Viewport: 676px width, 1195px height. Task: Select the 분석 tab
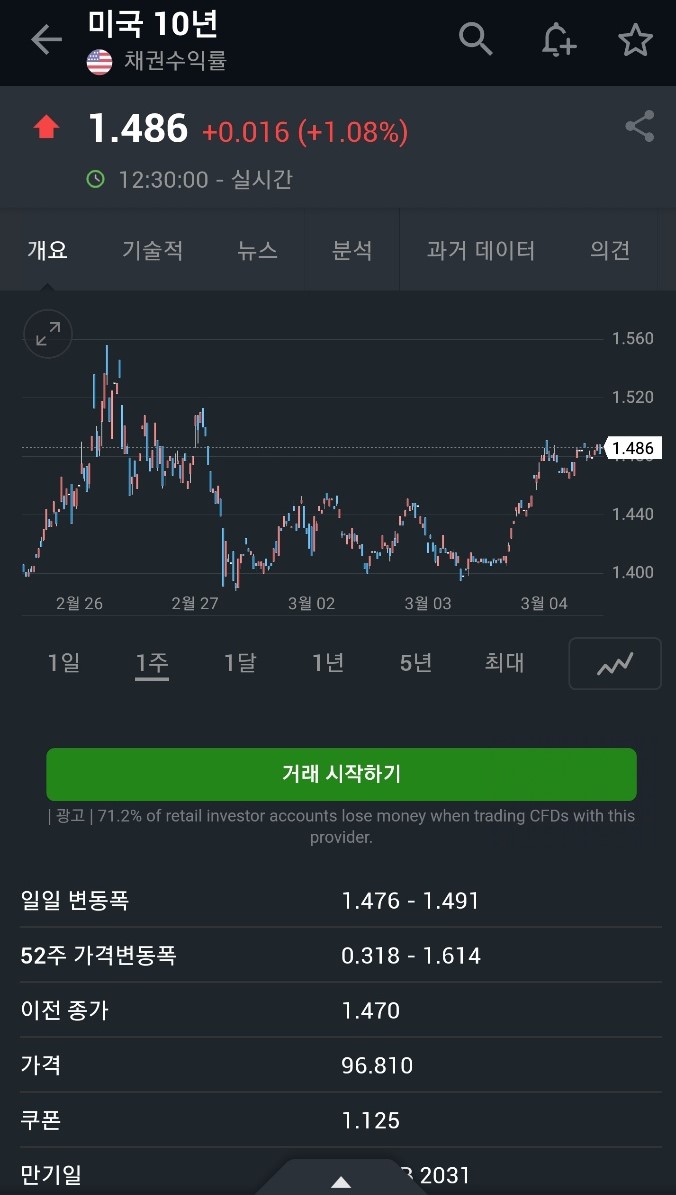pyautogui.click(x=352, y=250)
